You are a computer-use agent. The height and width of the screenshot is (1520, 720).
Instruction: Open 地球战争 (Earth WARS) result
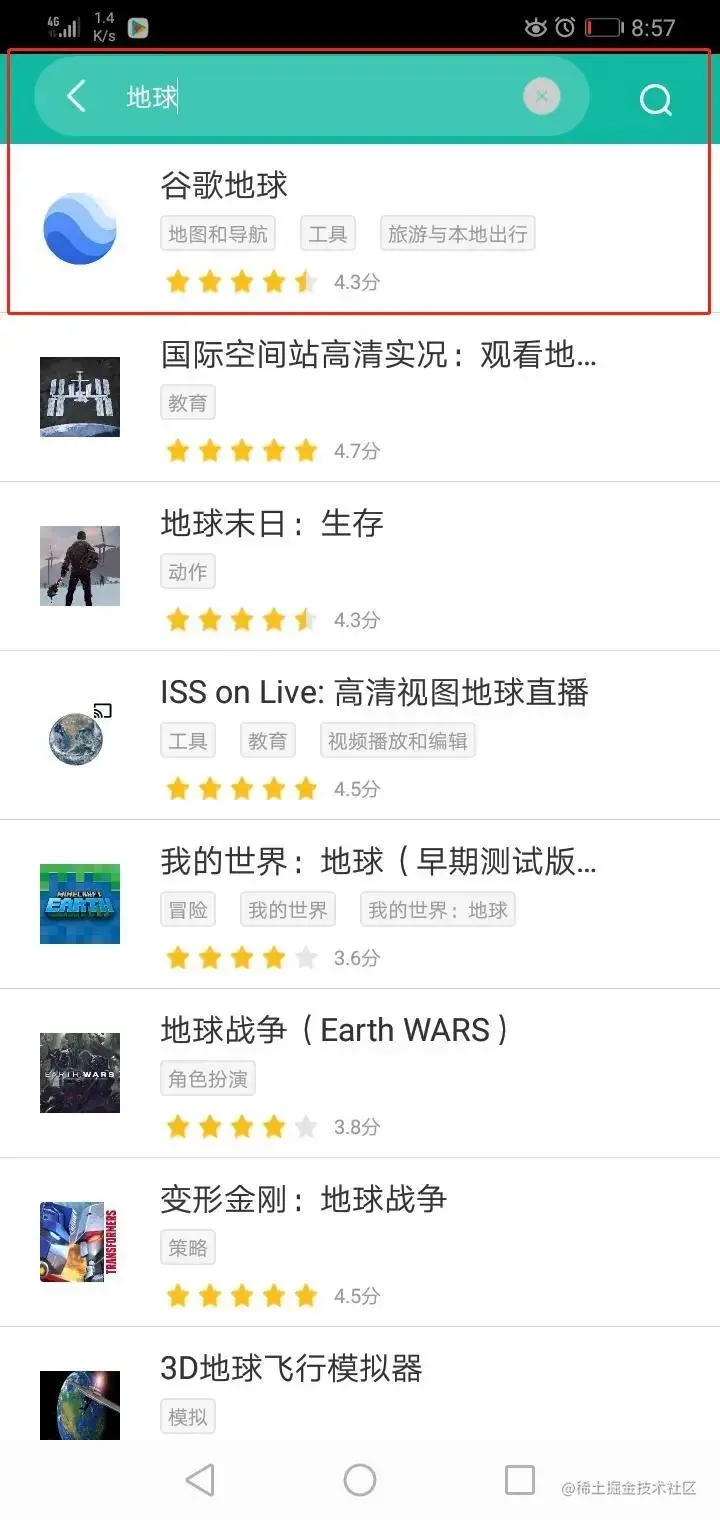point(334,1031)
